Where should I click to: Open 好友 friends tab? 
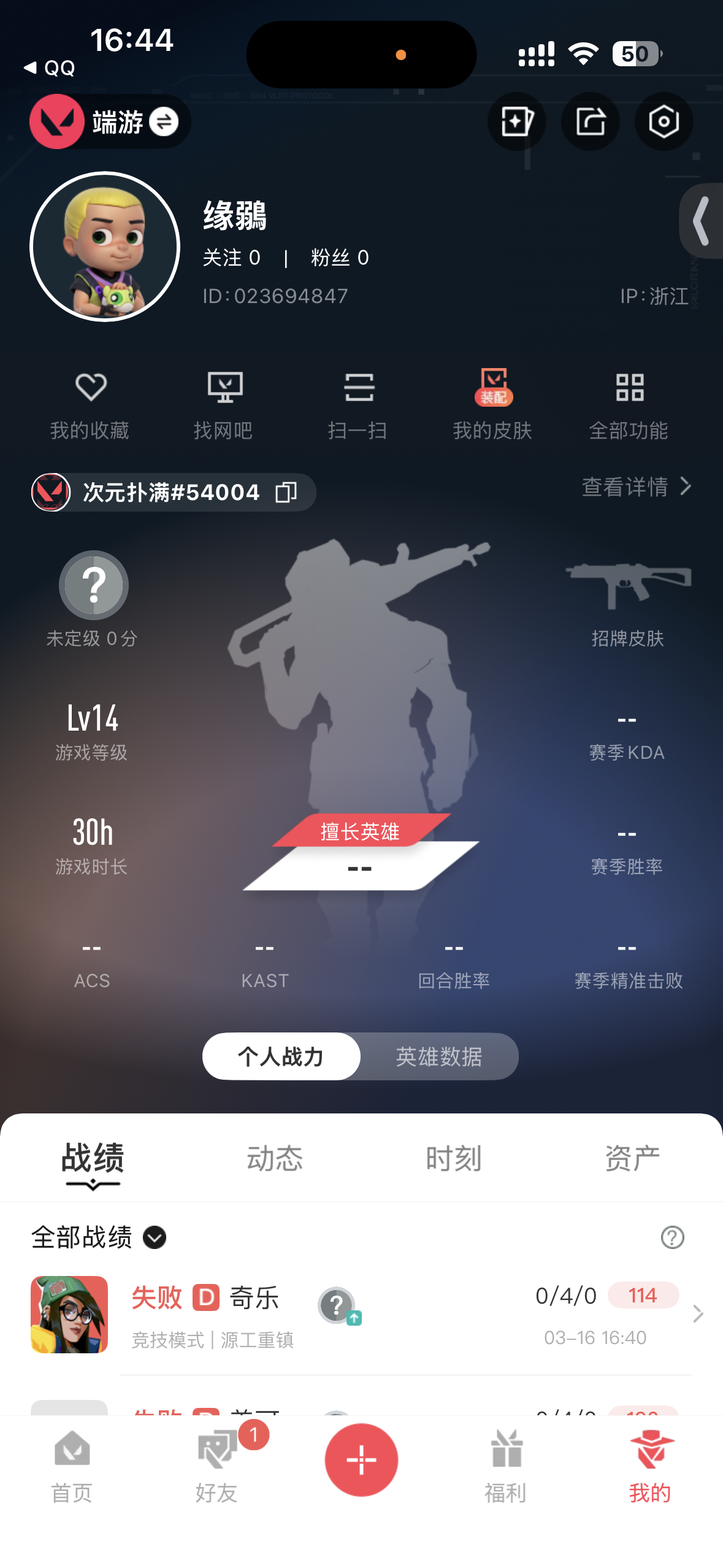[216, 1464]
